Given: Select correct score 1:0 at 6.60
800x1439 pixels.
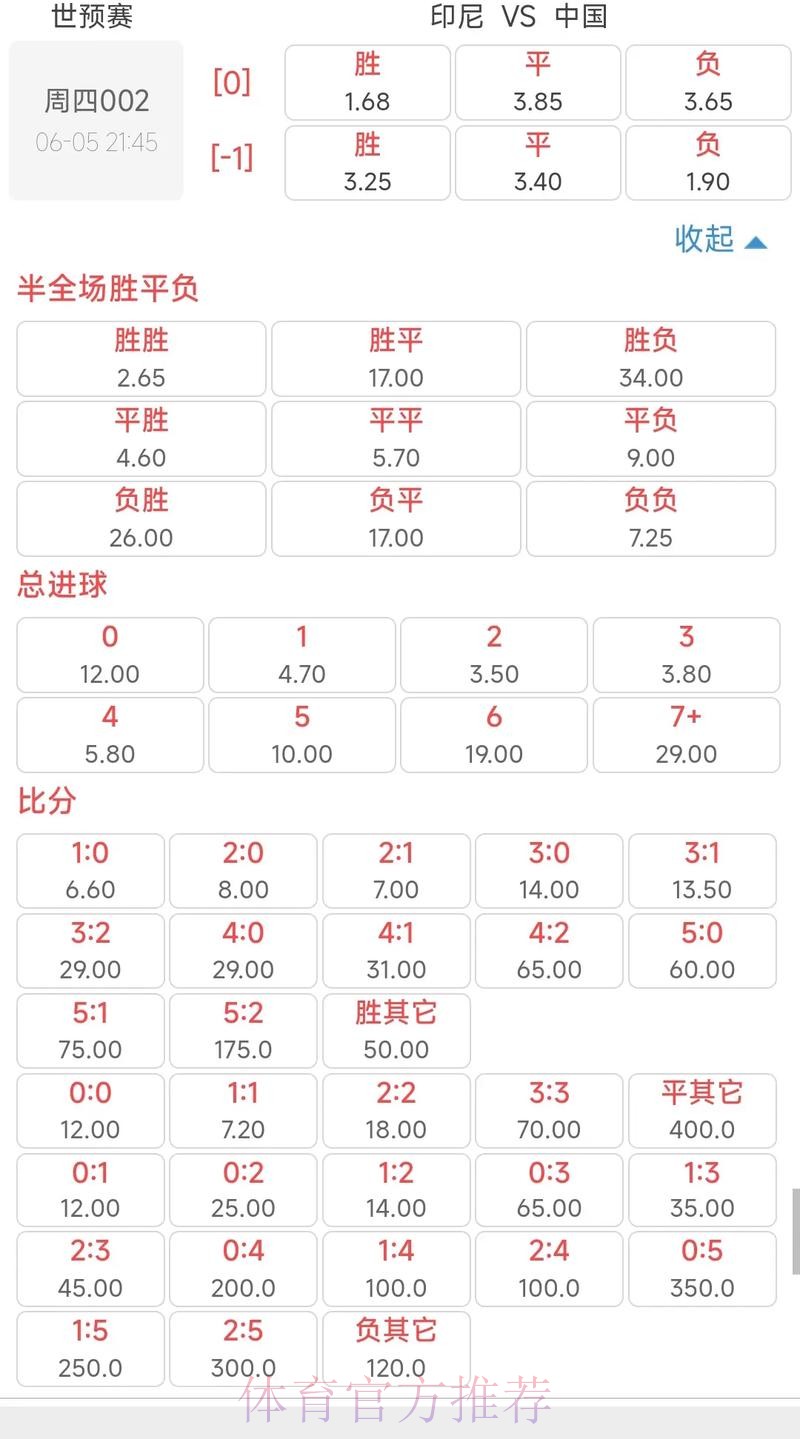Looking at the screenshot, I should click(x=90, y=871).
